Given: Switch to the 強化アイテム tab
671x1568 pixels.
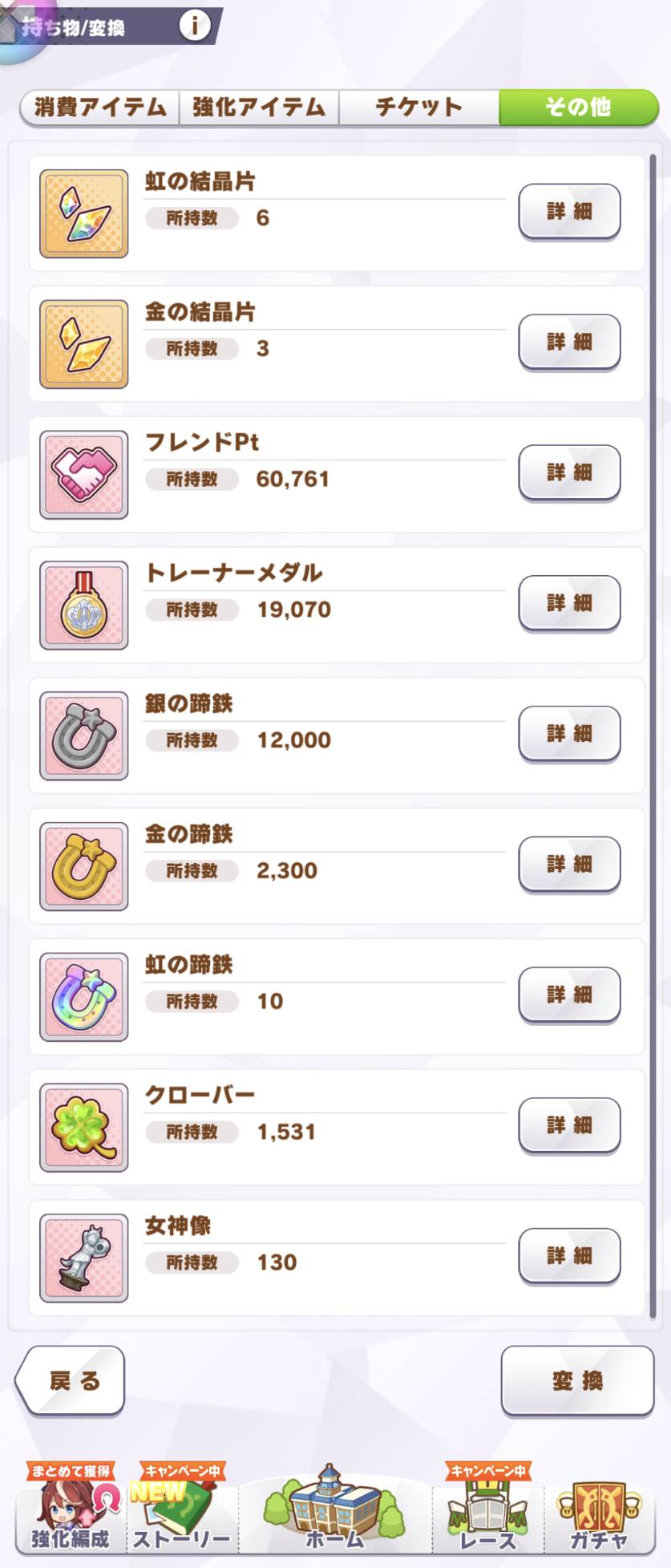Looking at the screenshot, I should point(259,107).
